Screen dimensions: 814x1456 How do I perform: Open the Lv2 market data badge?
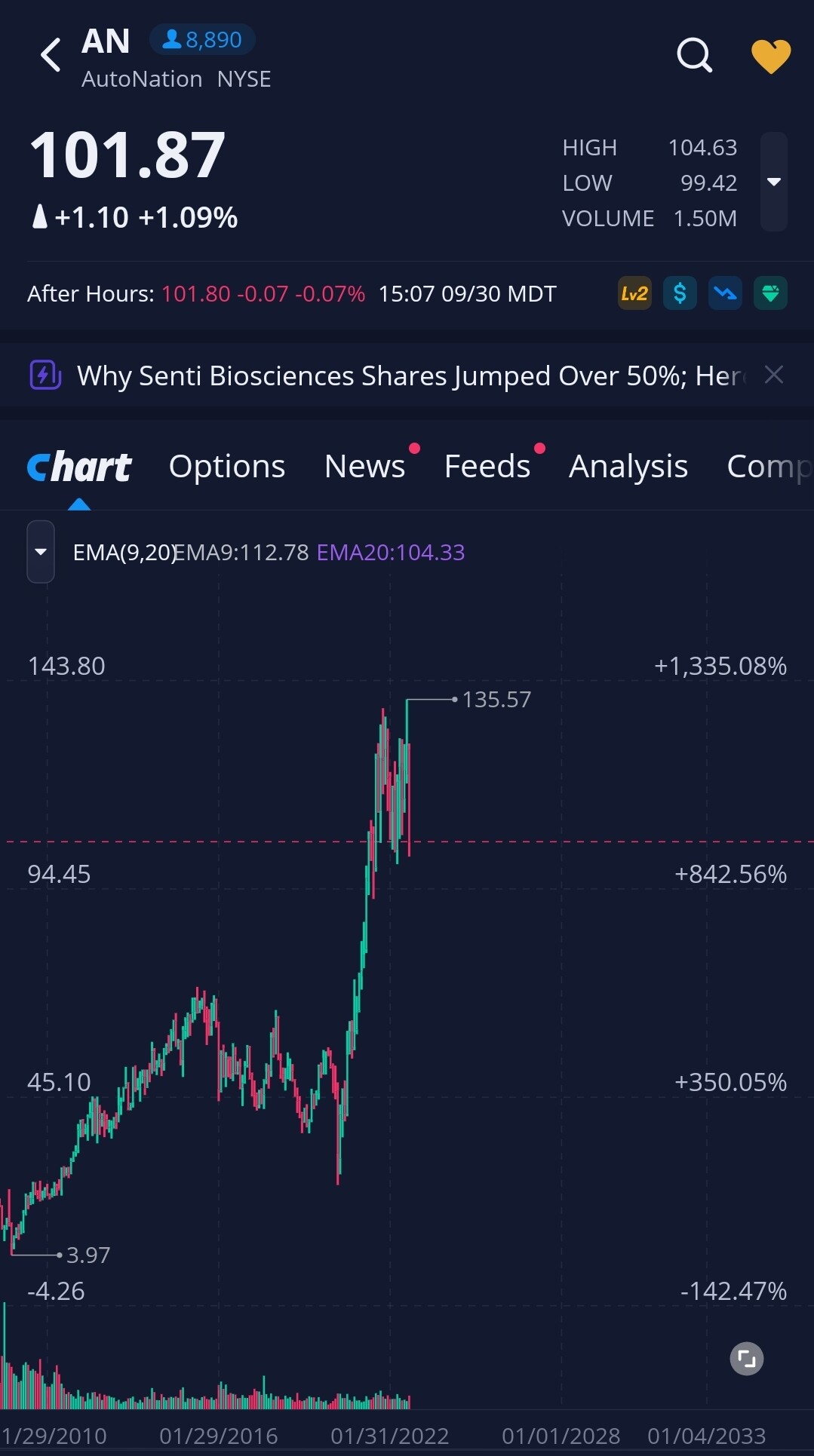click(x=634, y=293)
